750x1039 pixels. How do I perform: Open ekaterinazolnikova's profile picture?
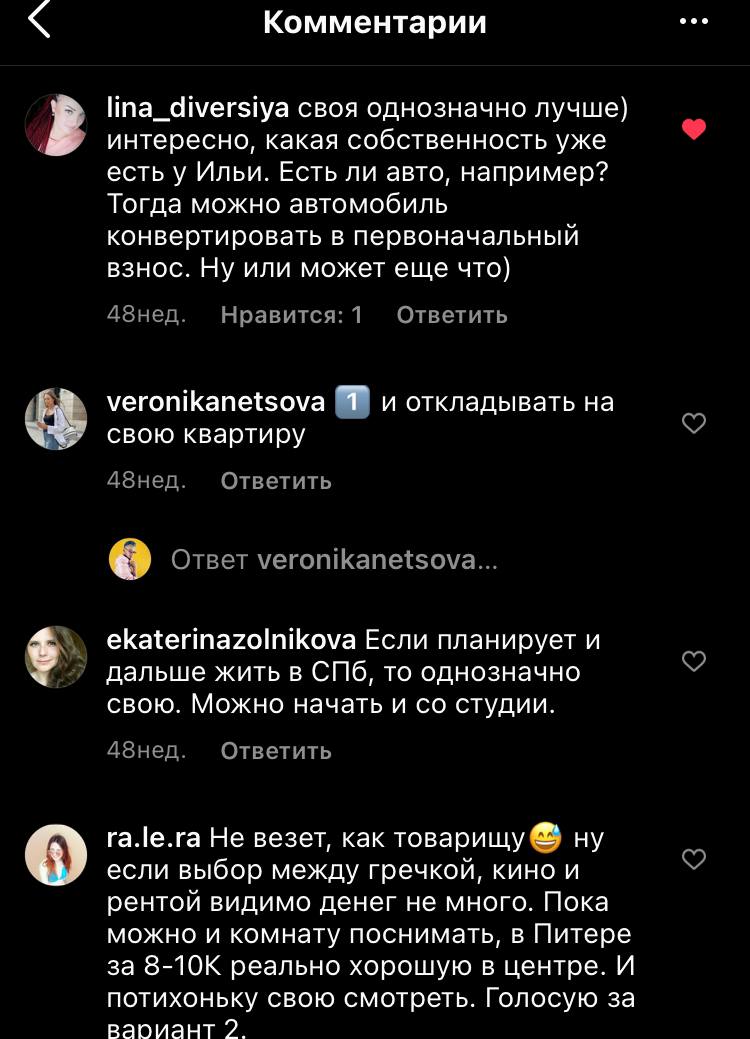(56, 657)
